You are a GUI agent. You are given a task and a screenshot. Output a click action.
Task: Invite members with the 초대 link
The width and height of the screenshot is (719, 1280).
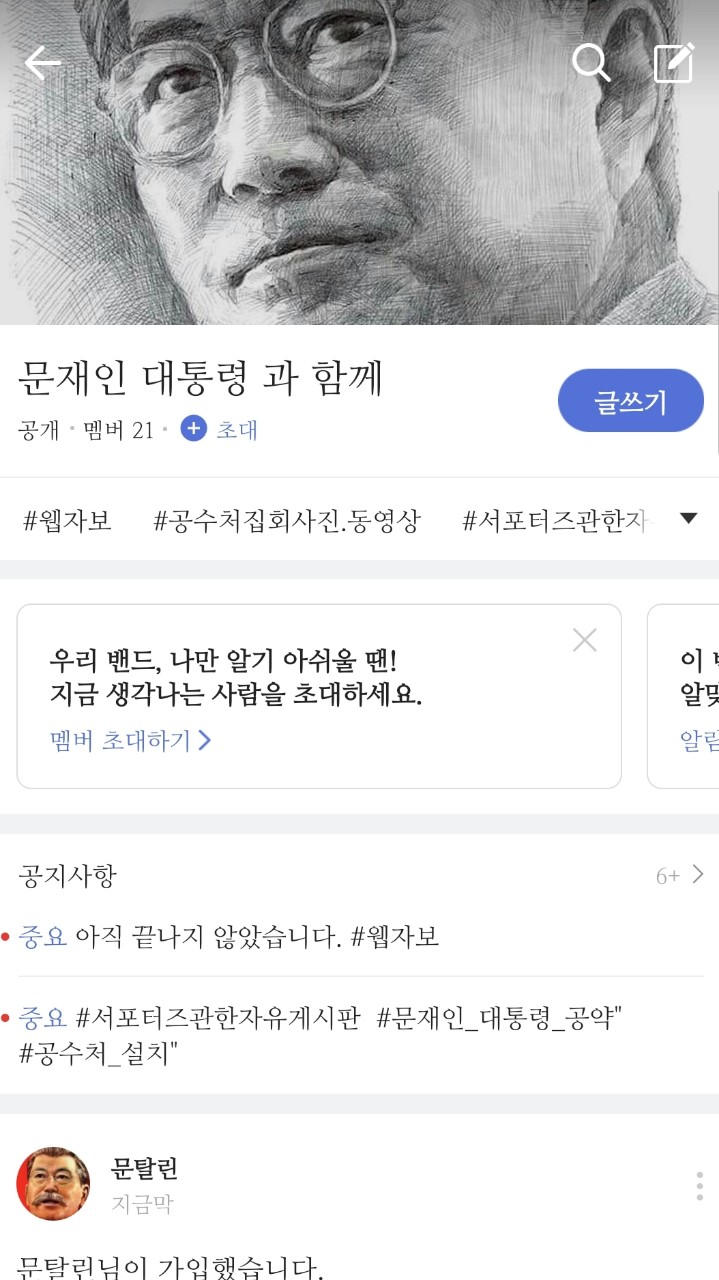[x=220, y=430]
